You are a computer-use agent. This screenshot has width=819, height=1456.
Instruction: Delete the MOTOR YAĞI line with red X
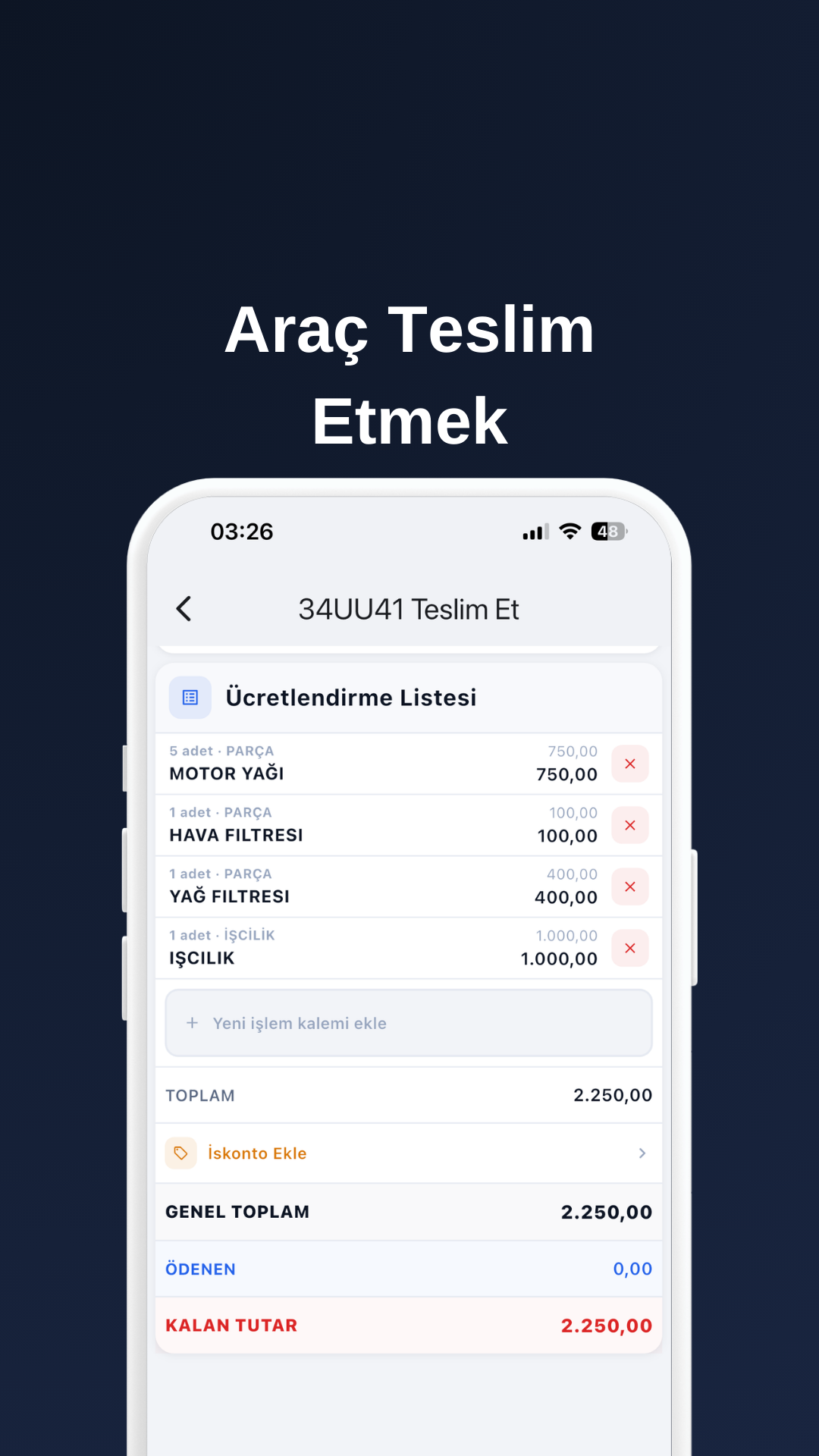click(629, 764)
